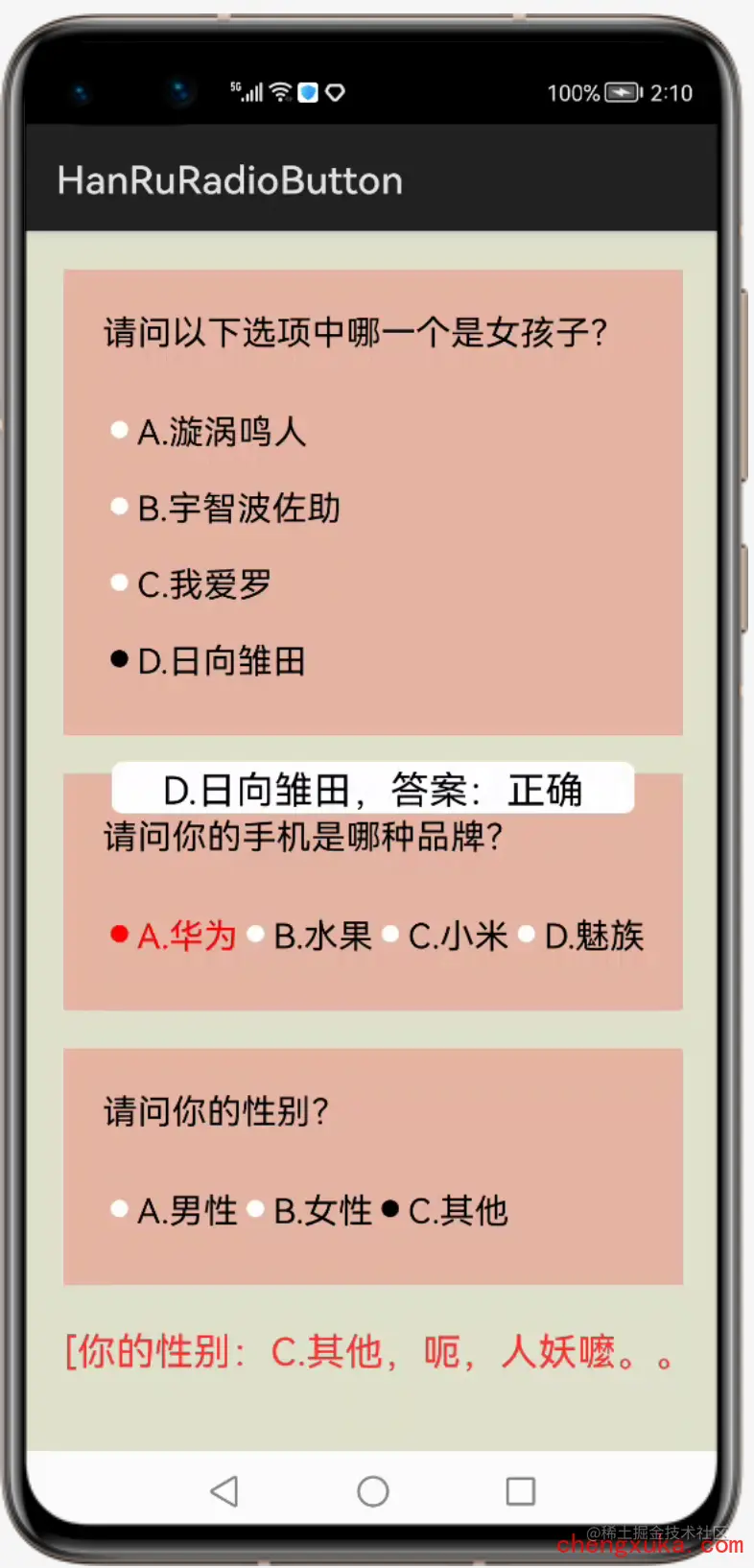Image resolution: width=754 pixels, height=1568 pixels.
Task: Select phone brand B.水果
Action: click(x=309, y=936)
